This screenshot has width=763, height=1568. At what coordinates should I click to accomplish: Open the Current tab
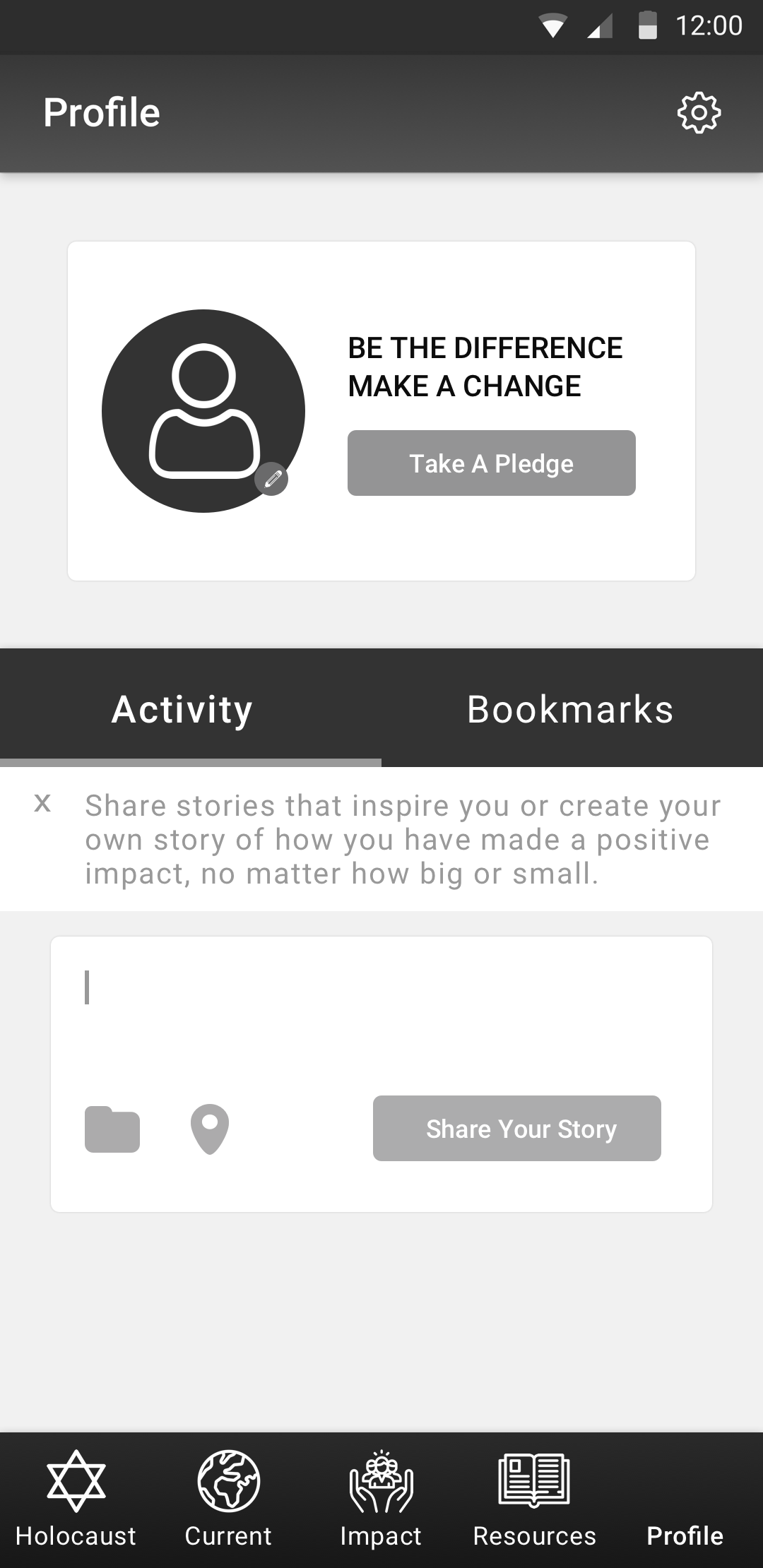228,1499
